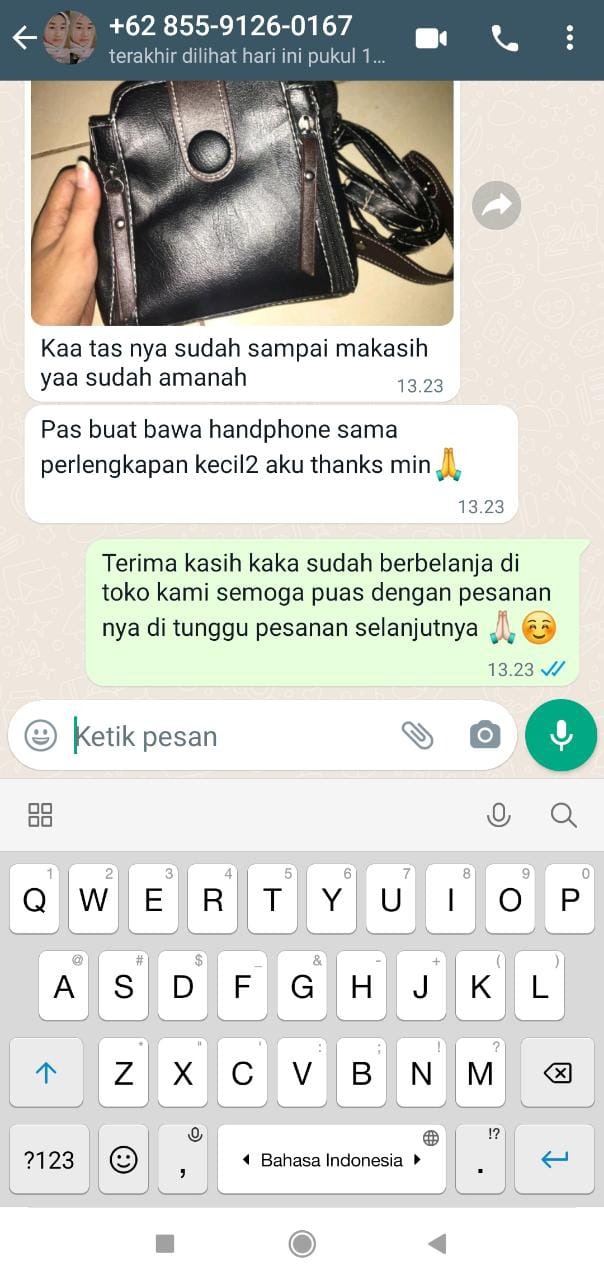
Task: Tap the system home button
Action: click(302, 1244)
